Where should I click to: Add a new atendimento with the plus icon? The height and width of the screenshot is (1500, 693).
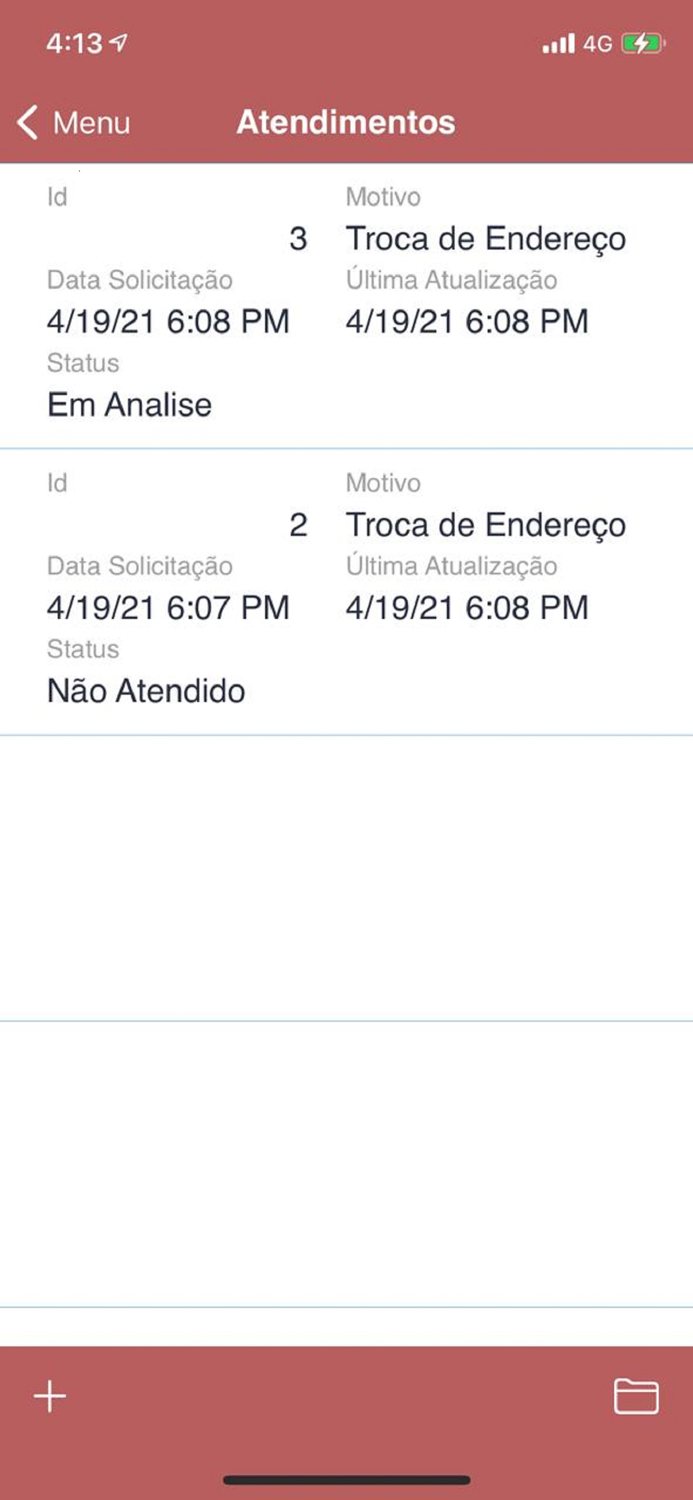click(50, 1396)
